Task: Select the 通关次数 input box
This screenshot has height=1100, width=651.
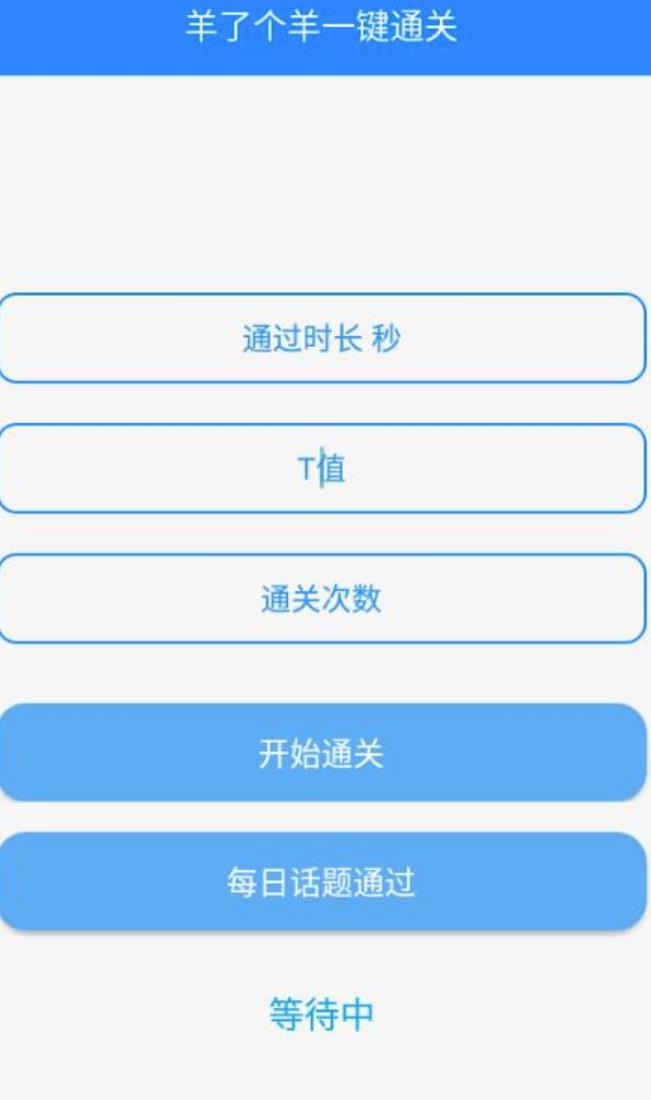Action: point(321,598)
